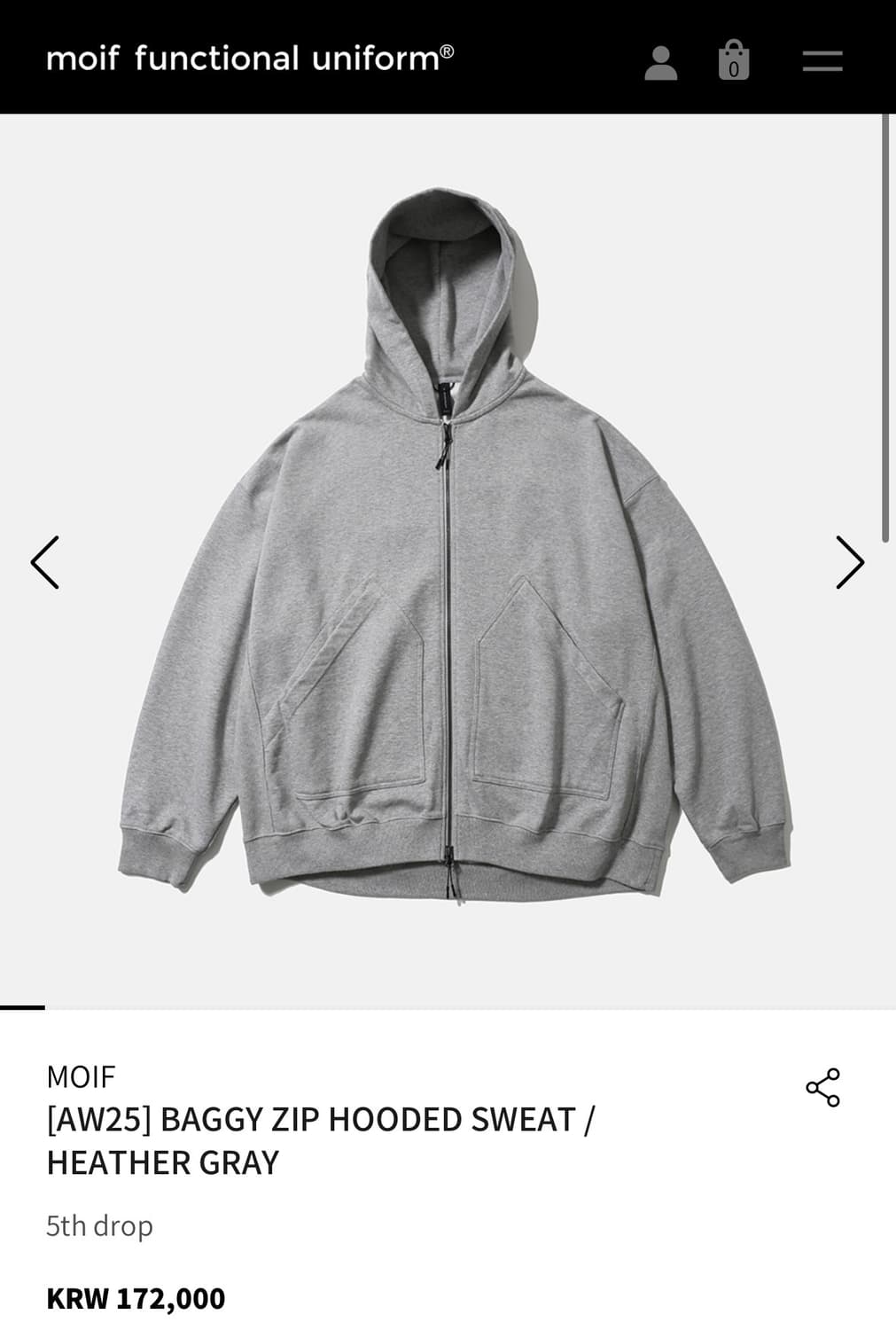Screen dimensions: 896x1330
Task: Open the shopping bag
Action: click(733, 60)
